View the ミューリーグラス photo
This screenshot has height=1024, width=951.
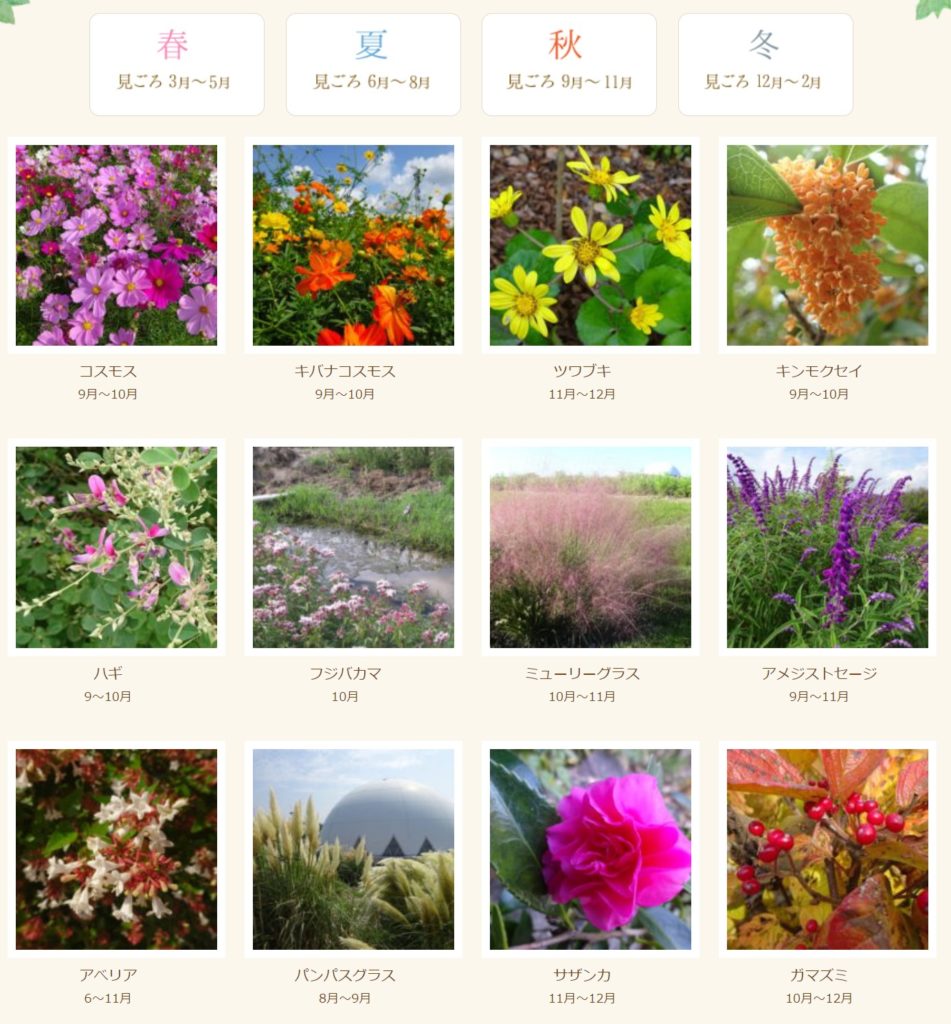coord(590,547)
